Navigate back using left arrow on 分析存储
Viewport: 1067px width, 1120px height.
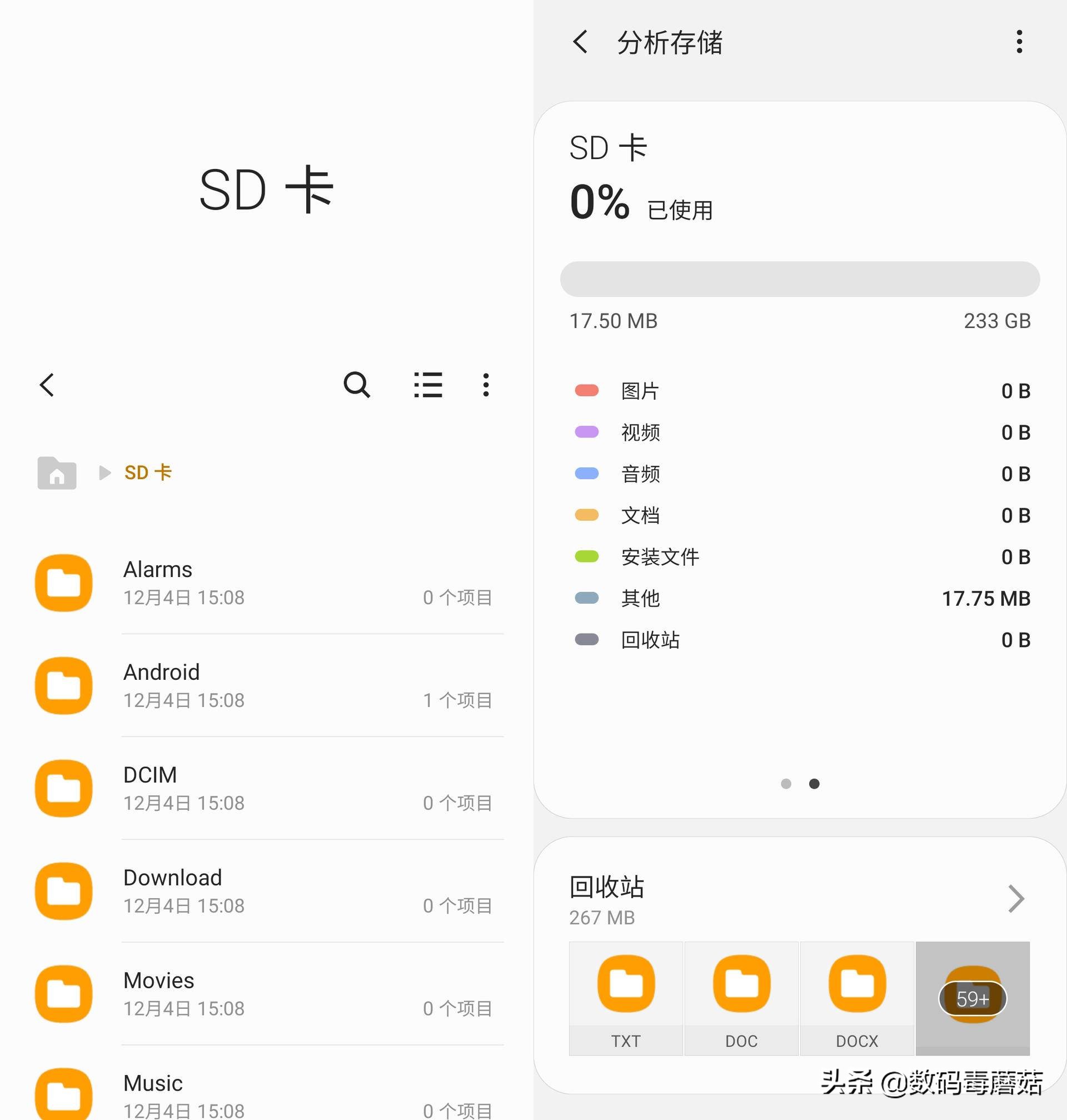click(580, 42)
